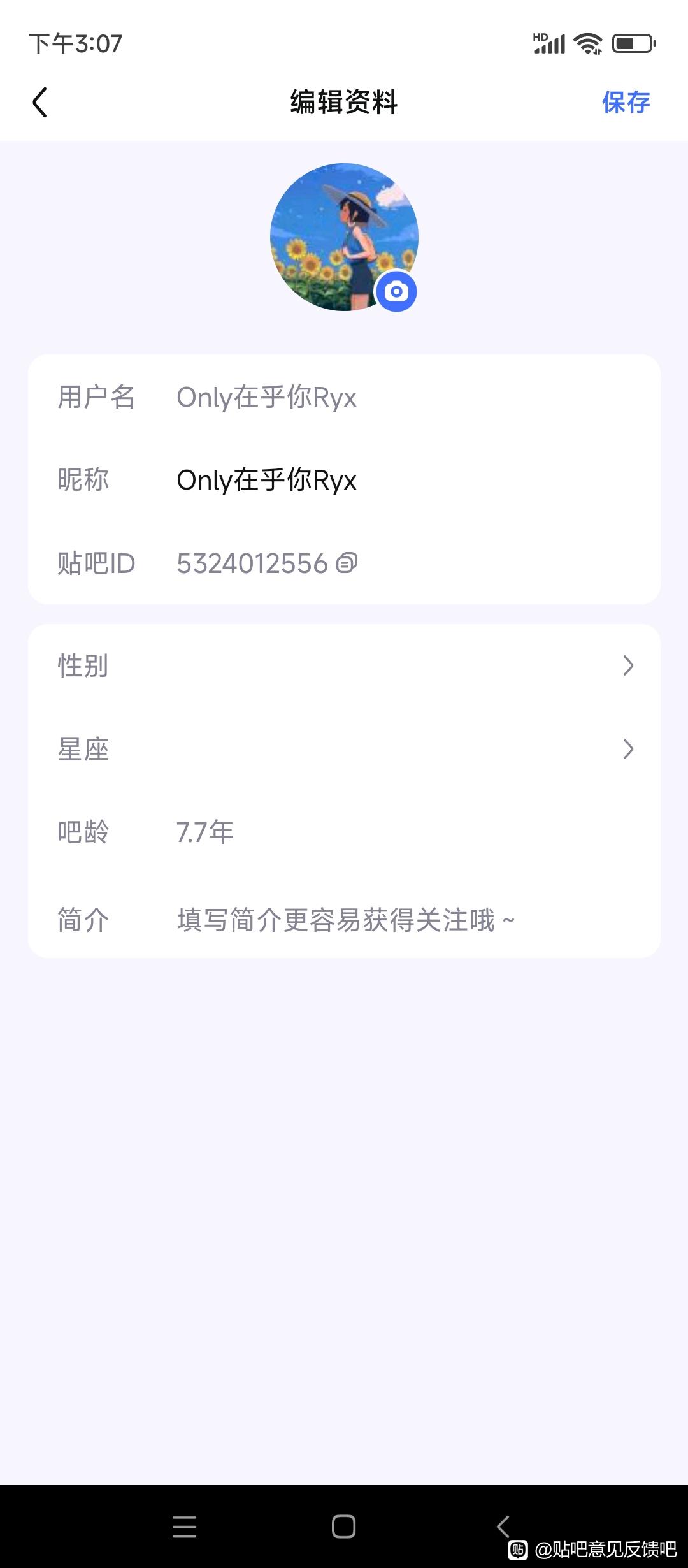Tap 保存 to save profile changes
Screen dimensions: 688x1568
626,102
